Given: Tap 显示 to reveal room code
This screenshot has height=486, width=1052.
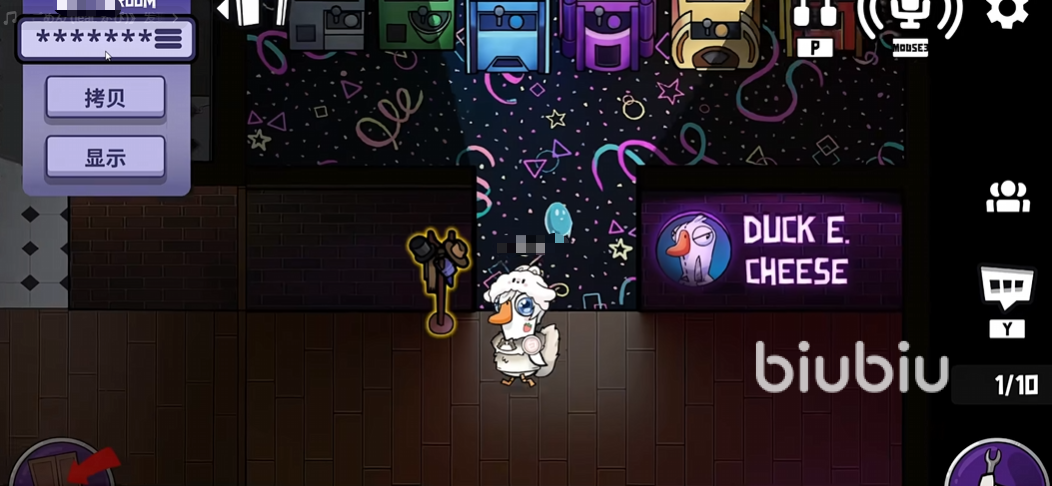Looking at the screenshot, I should coord(105,157).
